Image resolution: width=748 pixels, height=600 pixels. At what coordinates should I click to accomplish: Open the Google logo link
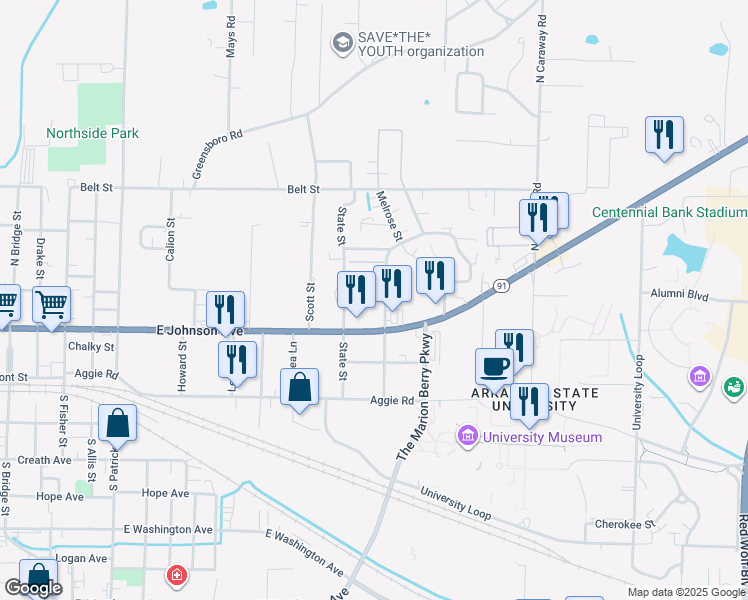coord(33,588)
